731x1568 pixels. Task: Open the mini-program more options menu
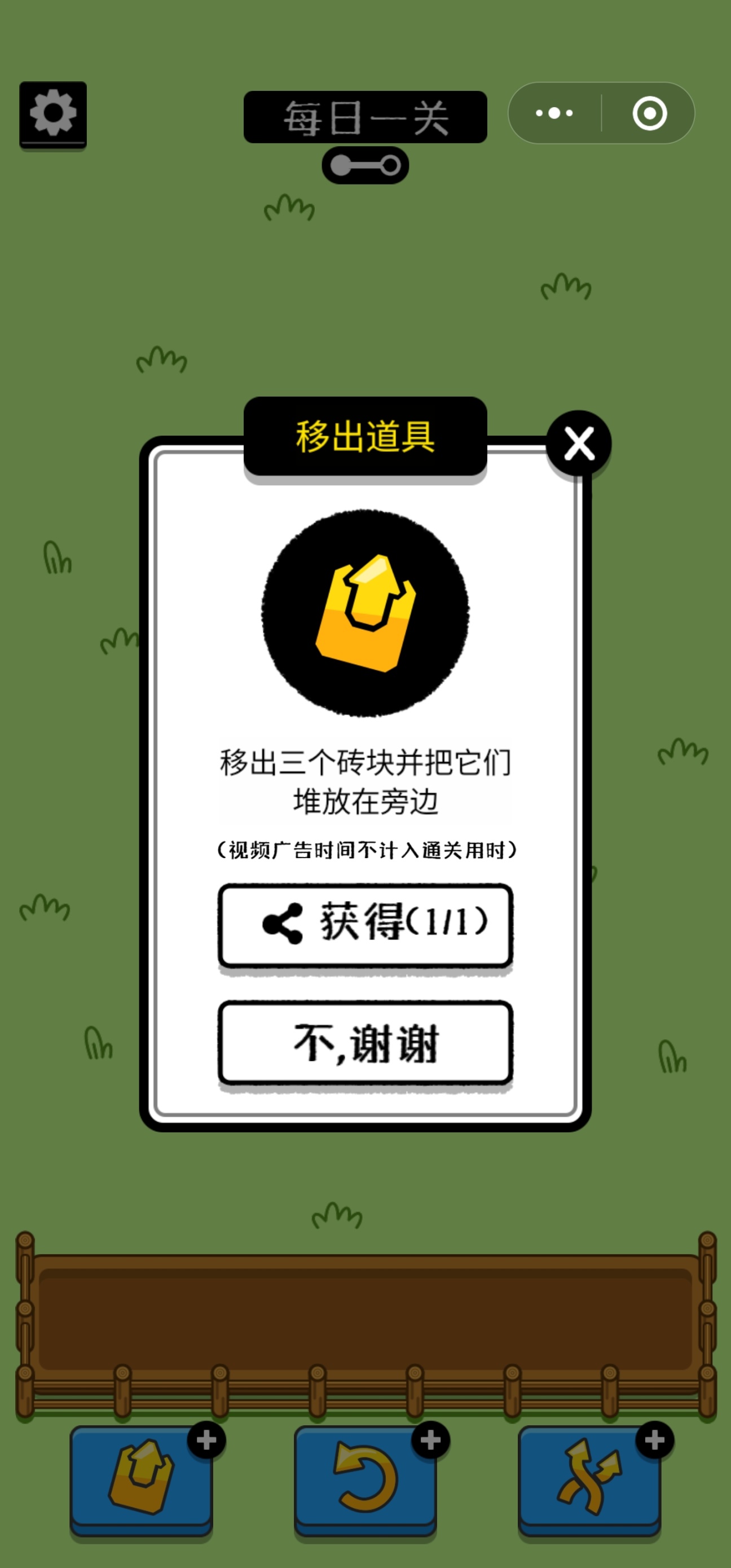(554, 113)
